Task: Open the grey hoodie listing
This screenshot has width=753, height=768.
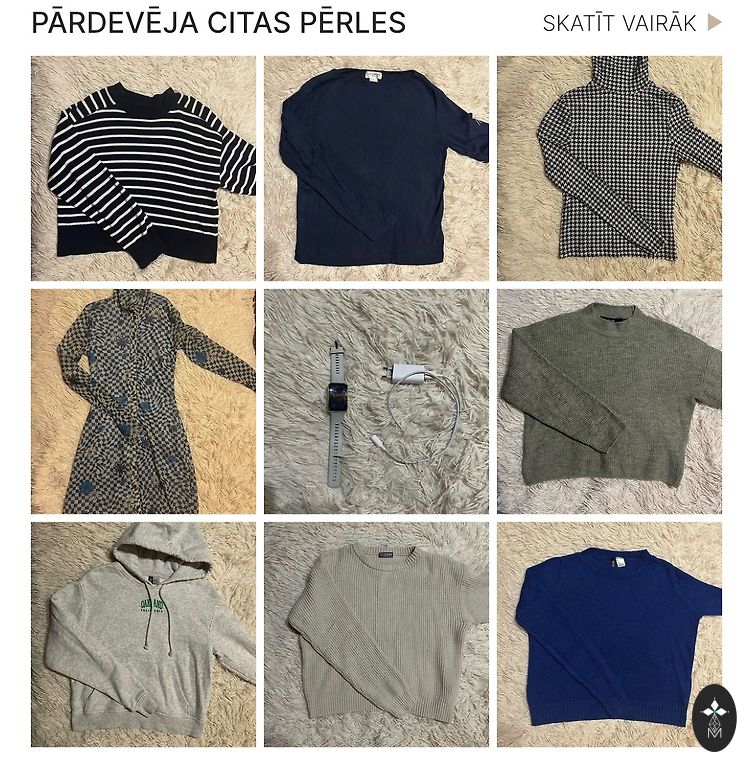Action: point(143,634)
